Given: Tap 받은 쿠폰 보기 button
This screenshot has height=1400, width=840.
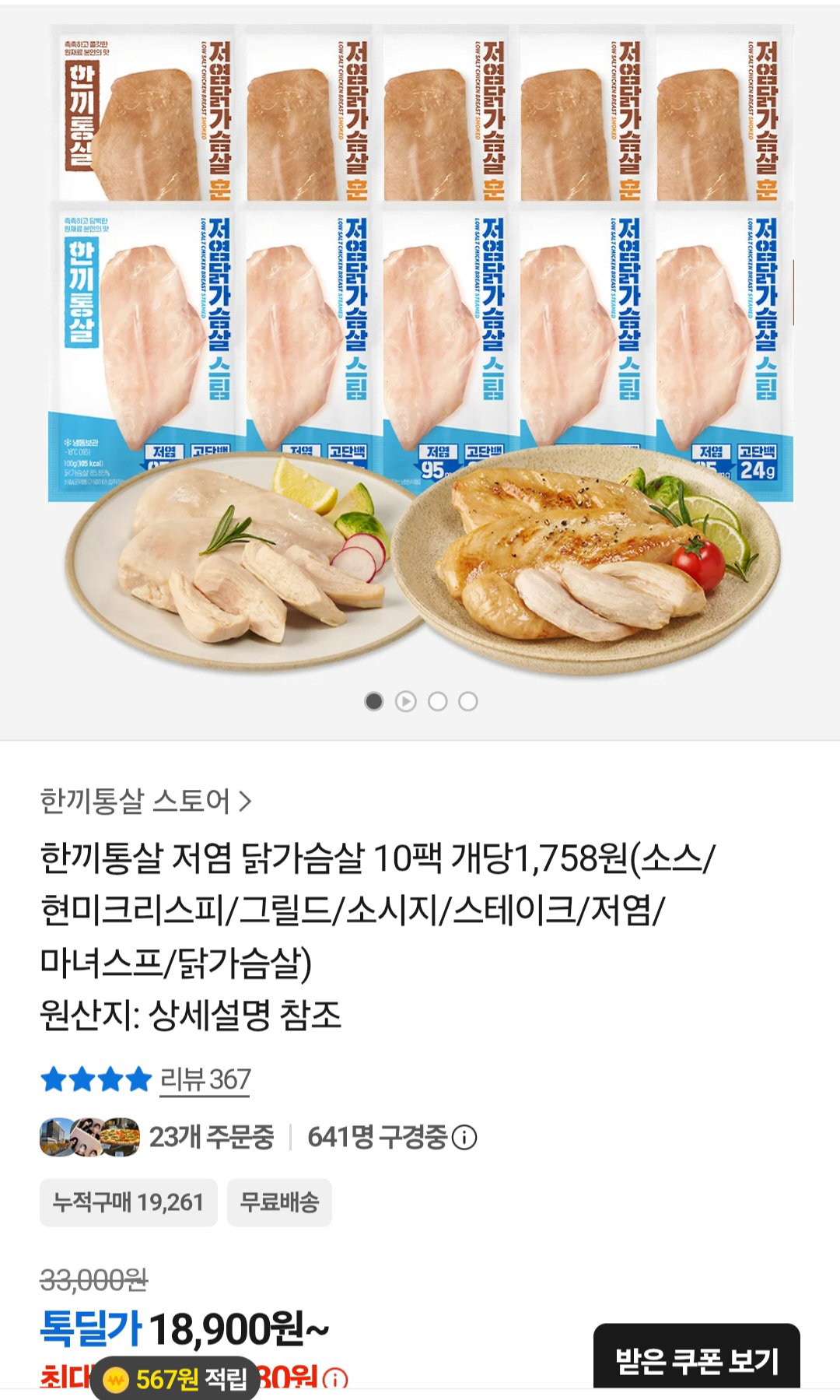Looking at the screenshot, I should pyautogui.click(x=696, y=1360).
